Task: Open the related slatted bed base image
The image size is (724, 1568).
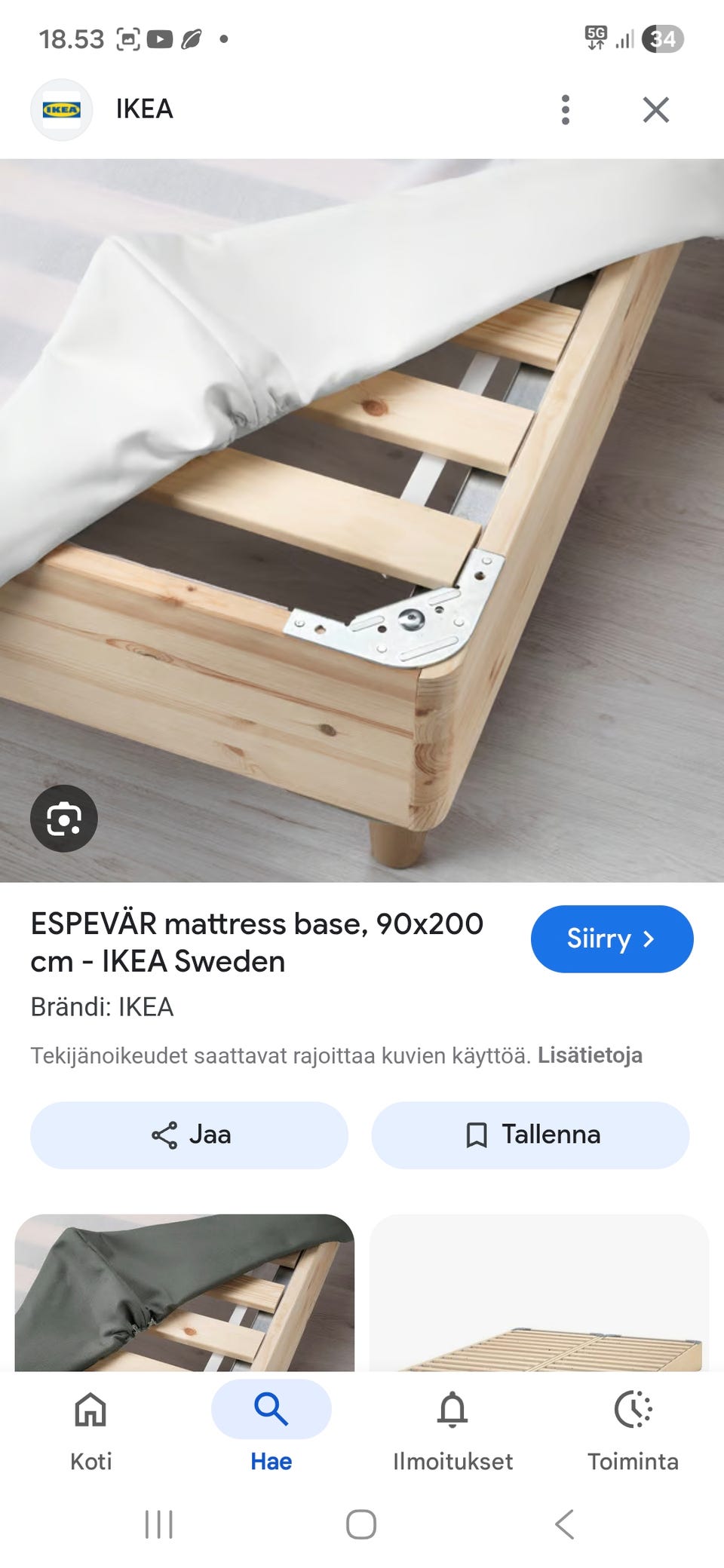Action: coord(538,1292)
